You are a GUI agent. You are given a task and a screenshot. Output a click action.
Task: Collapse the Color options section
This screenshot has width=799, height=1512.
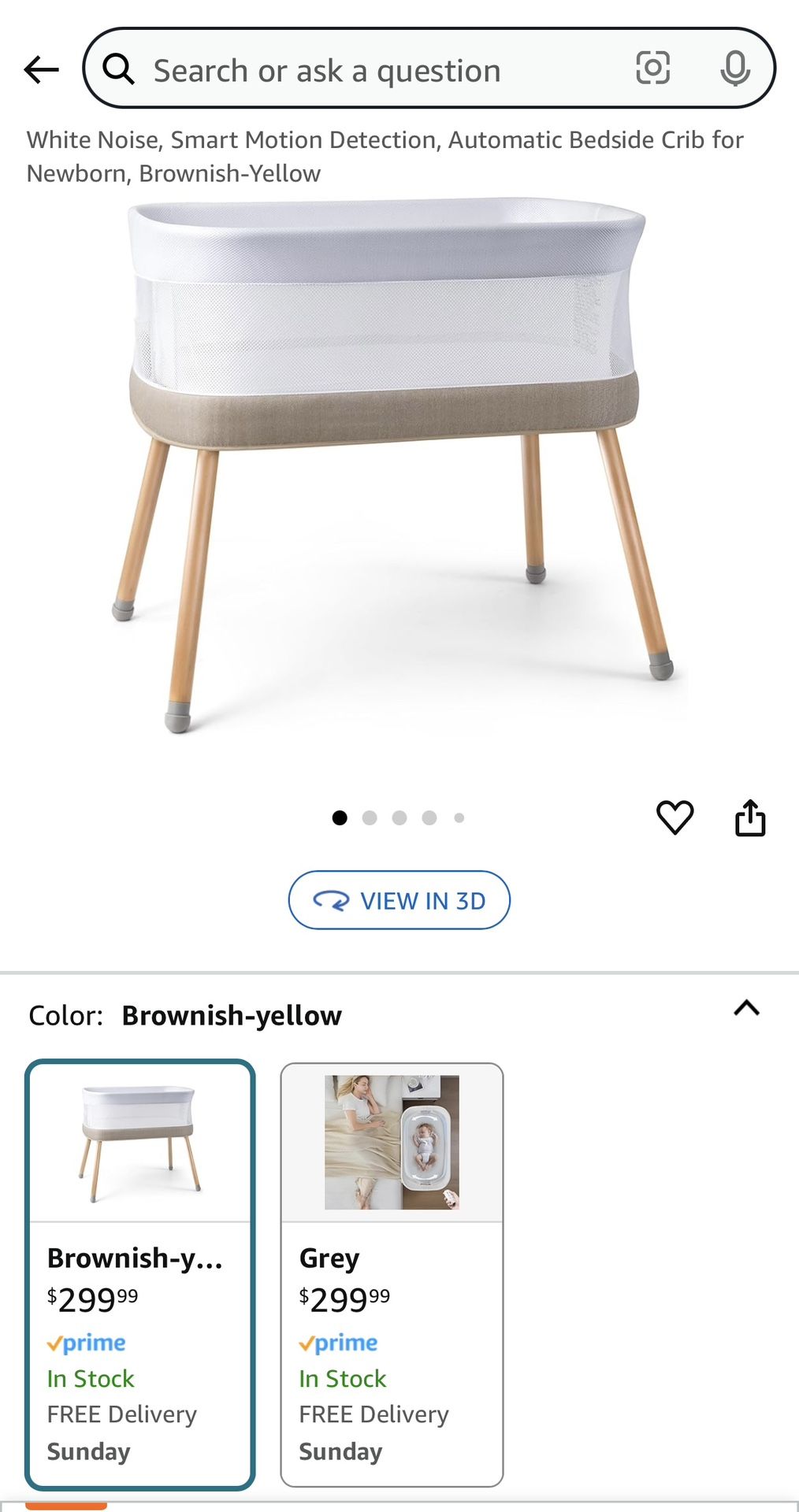746,1008
